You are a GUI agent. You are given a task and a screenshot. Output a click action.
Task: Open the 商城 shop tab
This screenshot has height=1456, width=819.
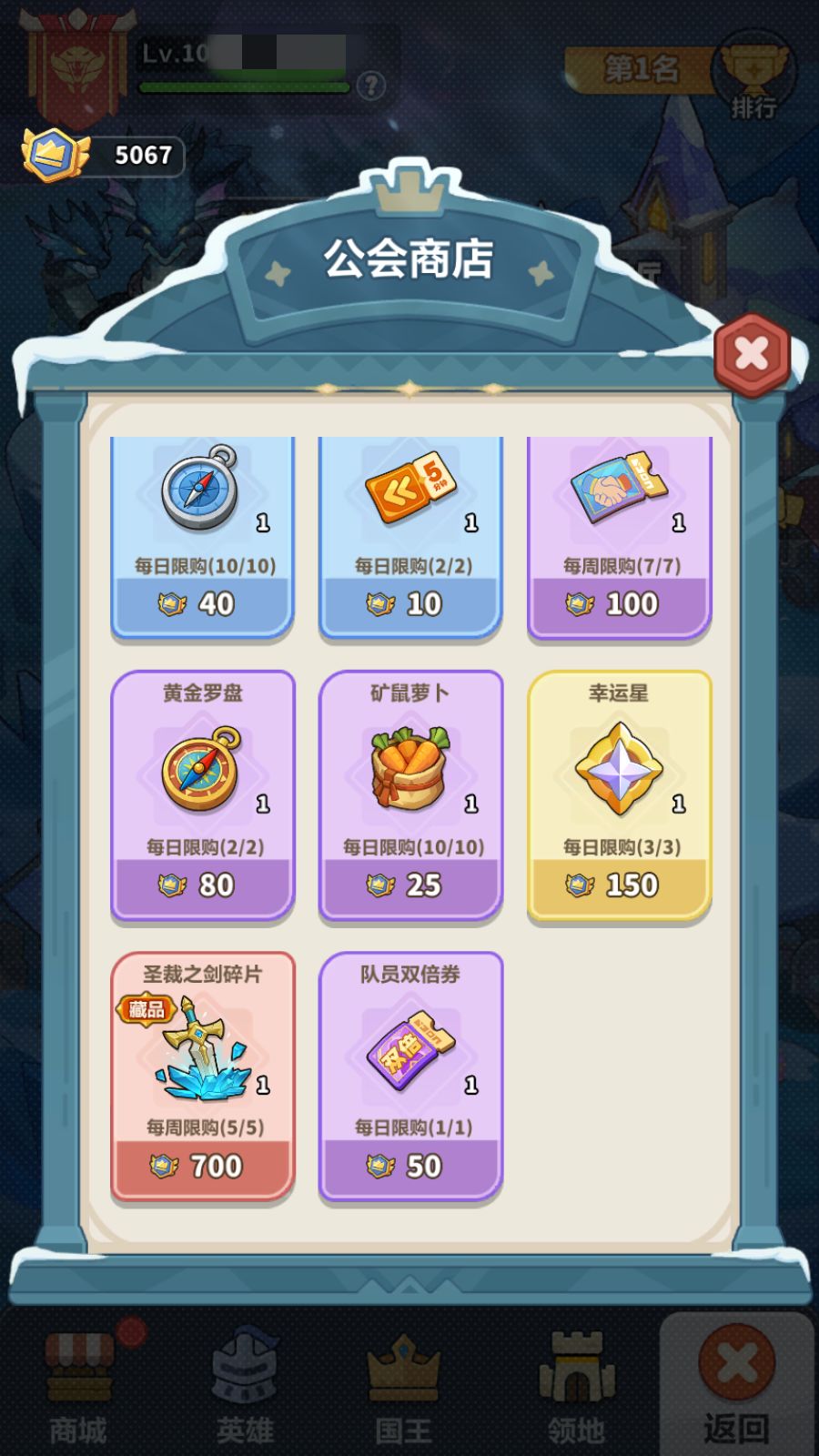(77, 1392)
